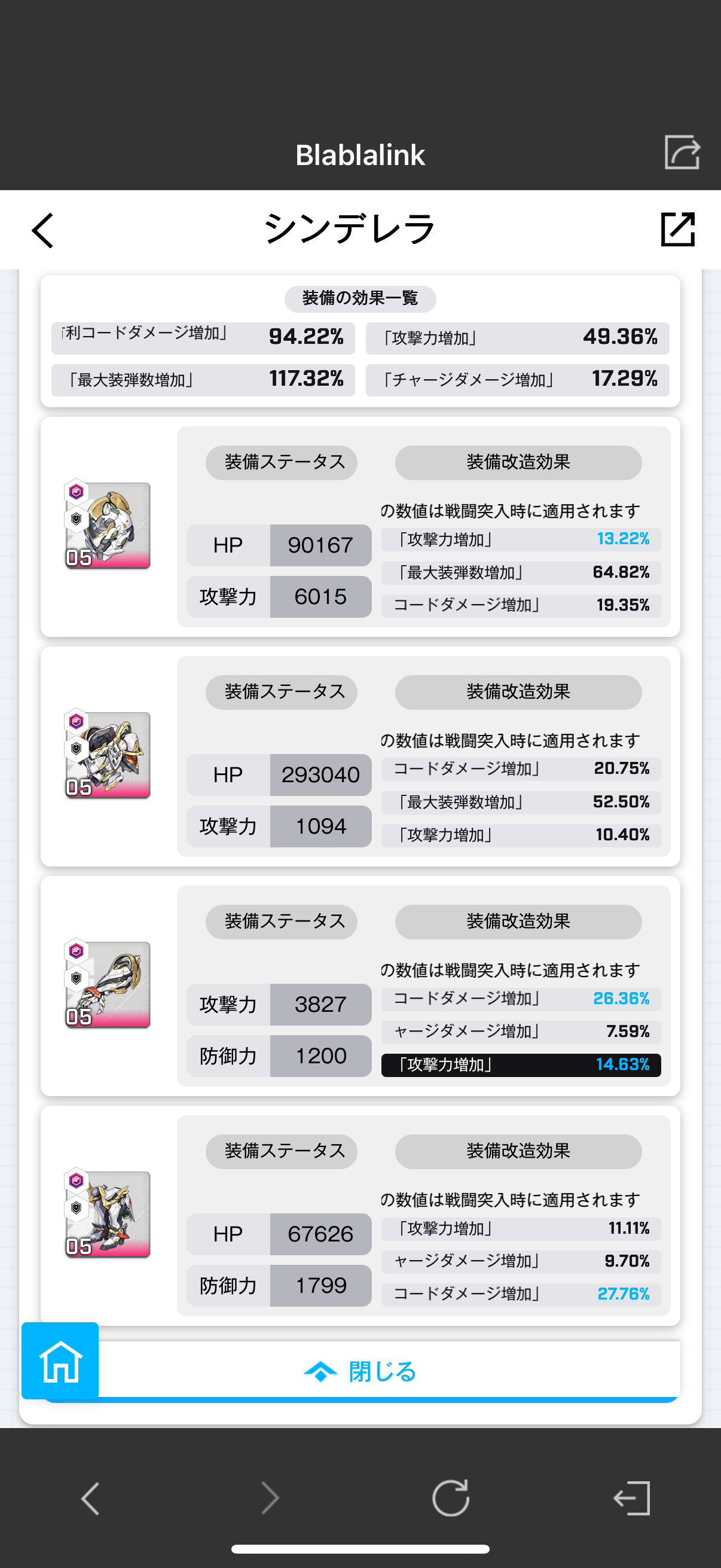The width and height of the screenshot is (721, 1568).
Task: Open the helmet gear with HP 90167
Action: (108, 526)
